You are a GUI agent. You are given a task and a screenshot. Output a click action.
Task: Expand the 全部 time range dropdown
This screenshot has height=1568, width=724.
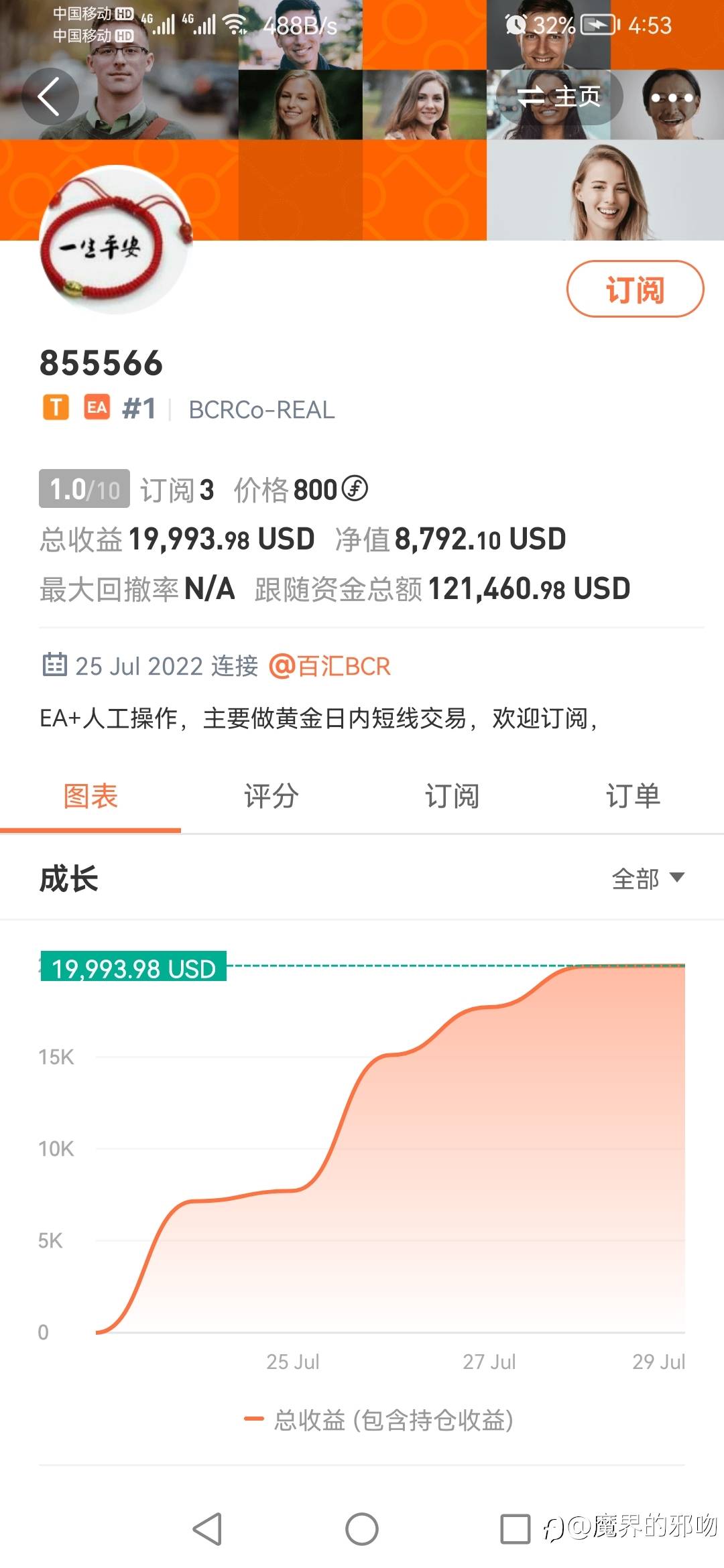648,878
